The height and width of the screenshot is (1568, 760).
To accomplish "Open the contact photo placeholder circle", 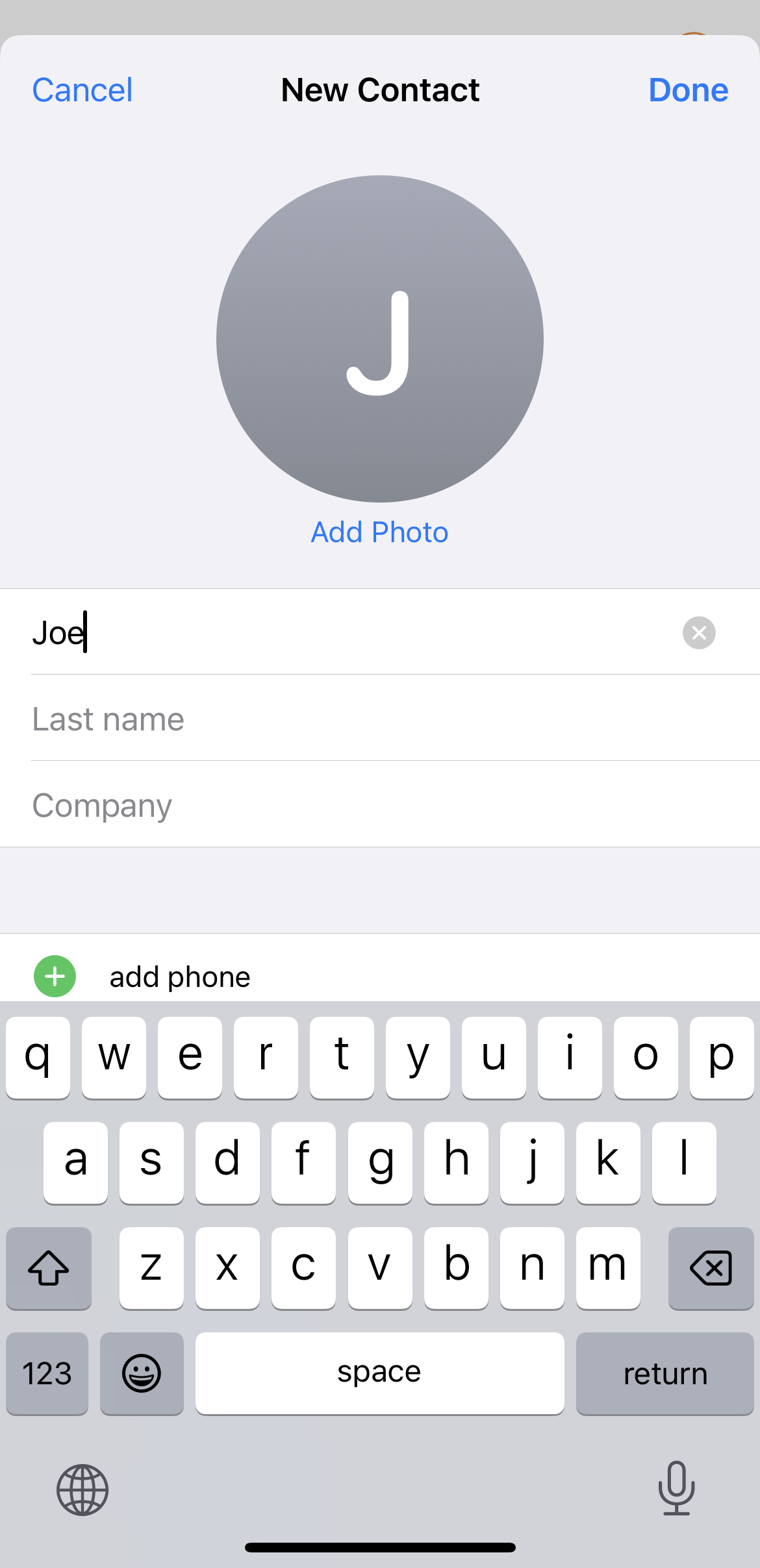I will [379, 339].
